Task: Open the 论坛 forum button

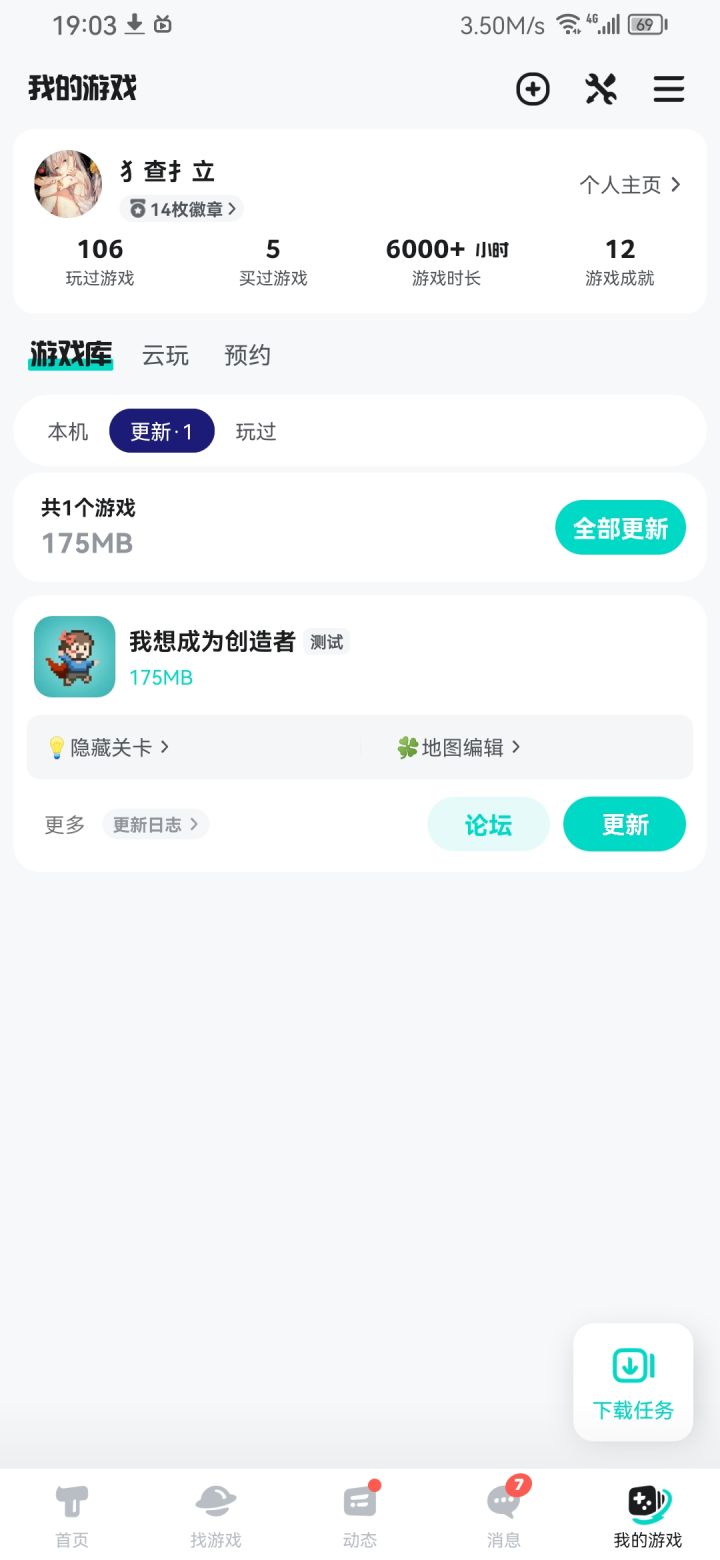Action: (x=488, y=824)
